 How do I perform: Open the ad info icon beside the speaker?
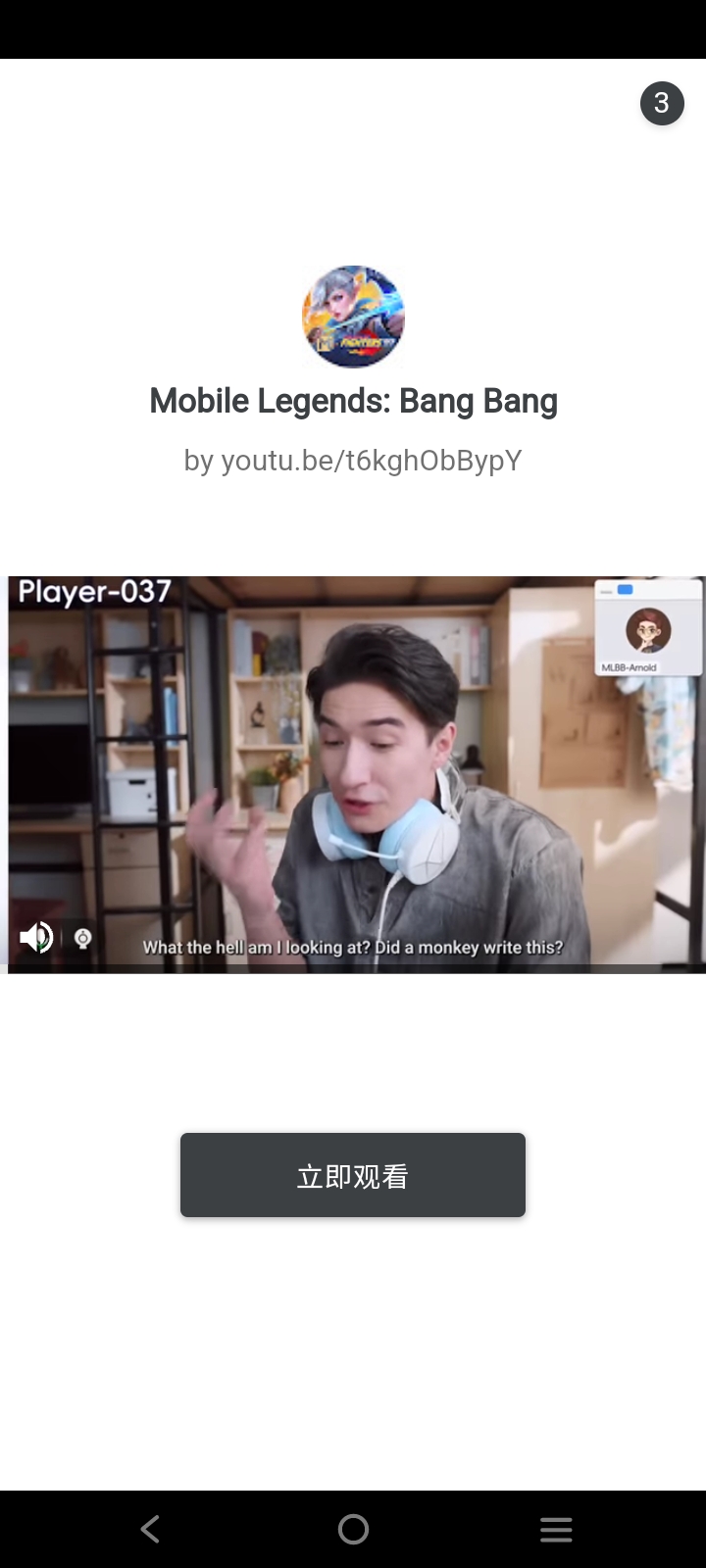click(x=83, y=939)
